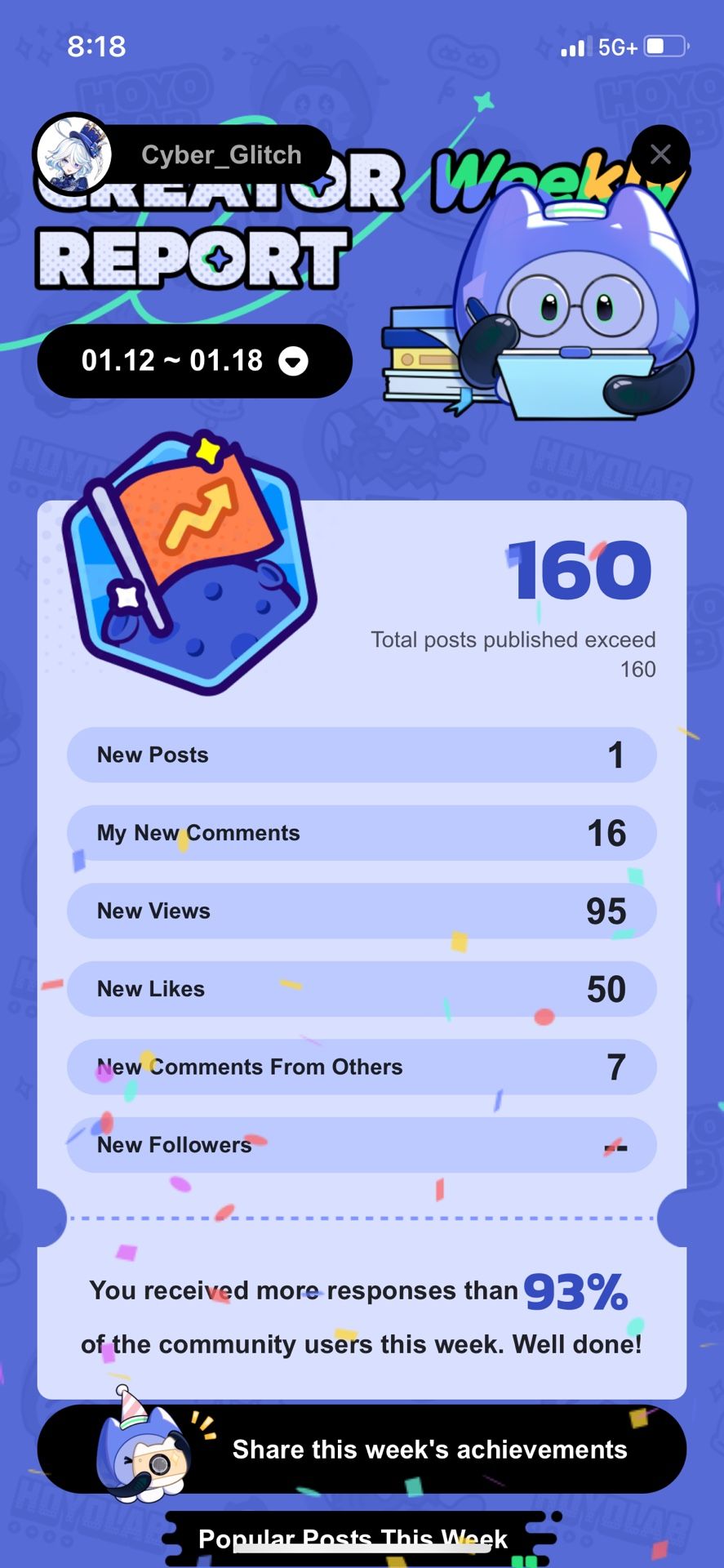This screenshot has width=724, height=1568.
Task: Open Cyber_Glitch profile chip
Action: [183, 154]
